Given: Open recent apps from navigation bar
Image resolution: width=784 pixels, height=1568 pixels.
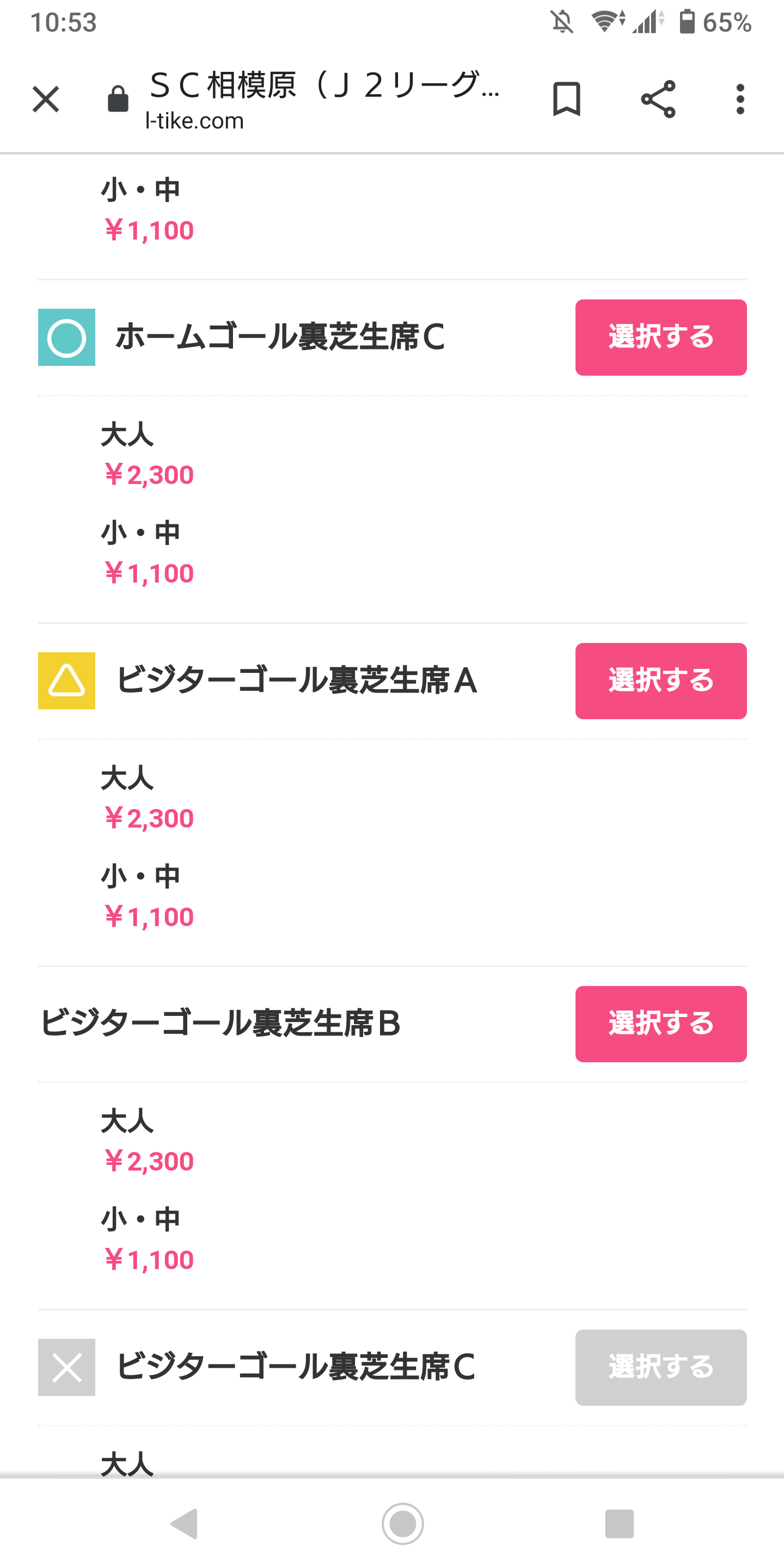Looking at the screenshot, I should pyautogui.click(x=619, y=1523).
